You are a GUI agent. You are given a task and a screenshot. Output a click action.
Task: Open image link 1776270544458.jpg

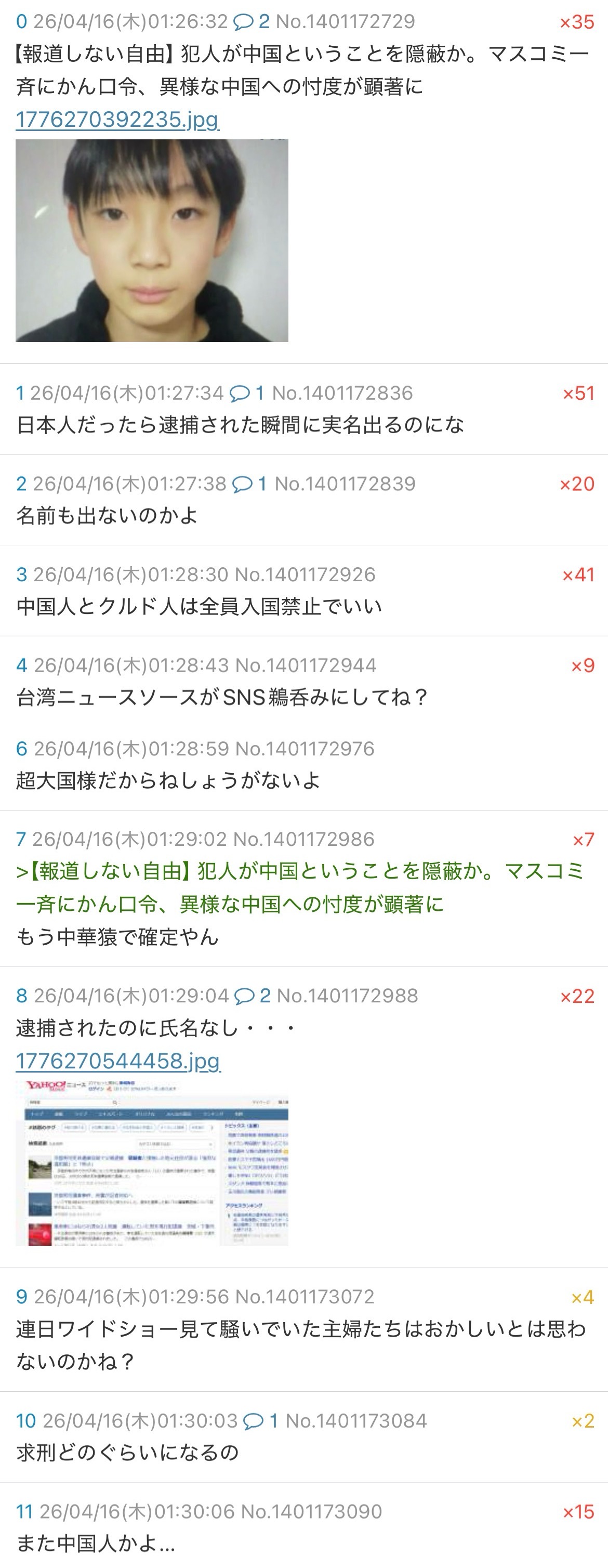coord(117,1061)
